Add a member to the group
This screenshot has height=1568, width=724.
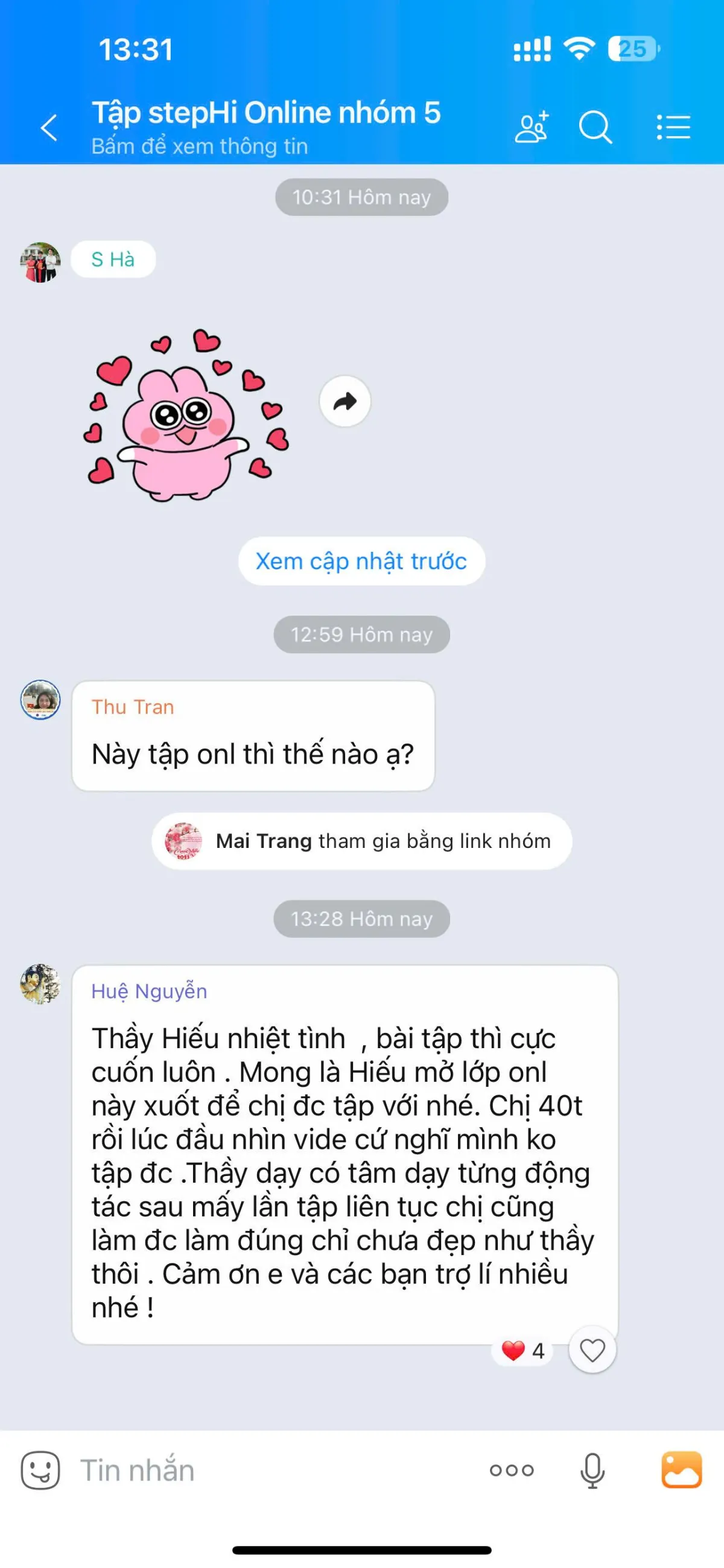click(532, 128)
